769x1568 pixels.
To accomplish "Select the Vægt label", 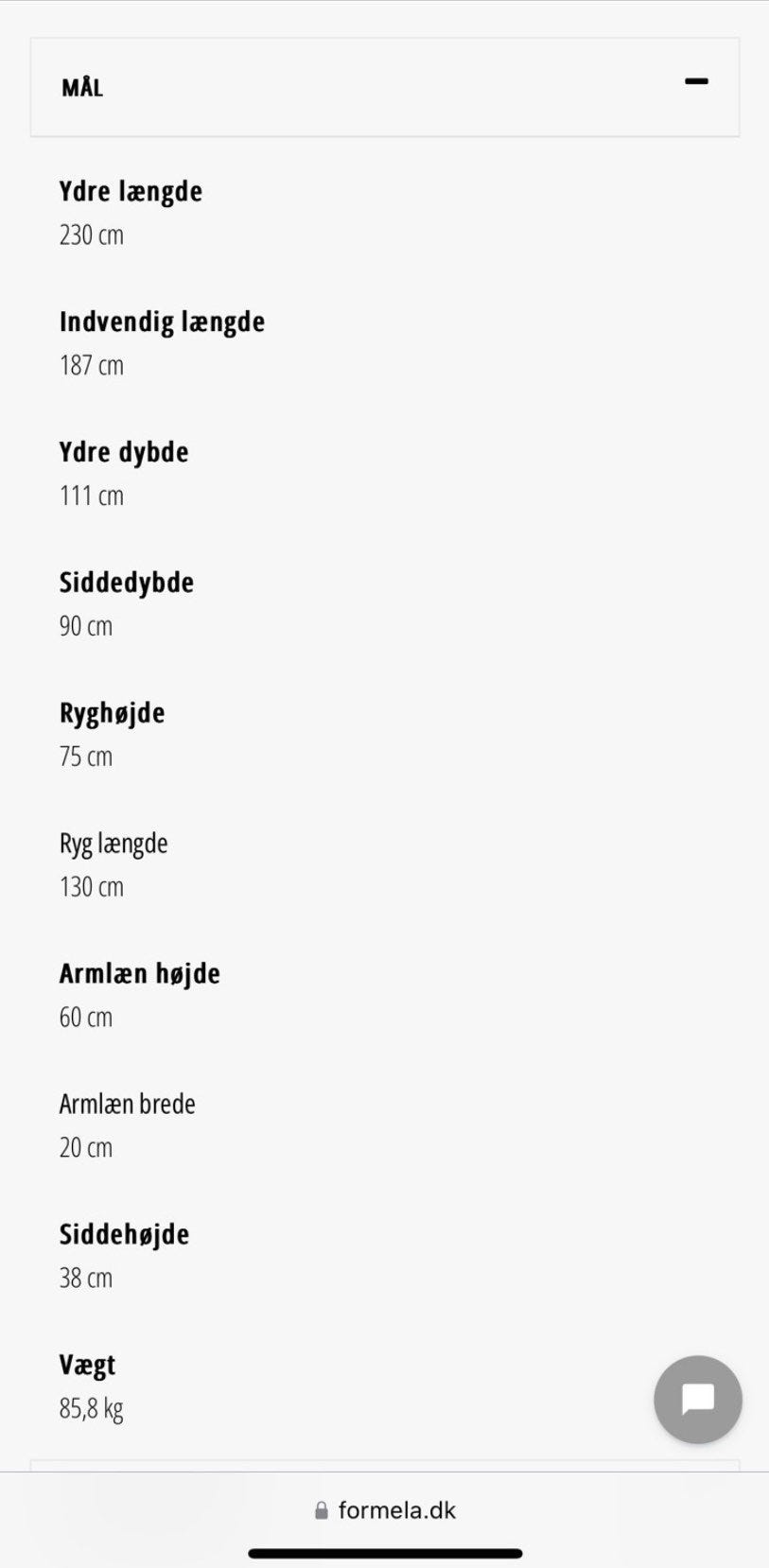I will point(86,1365).
